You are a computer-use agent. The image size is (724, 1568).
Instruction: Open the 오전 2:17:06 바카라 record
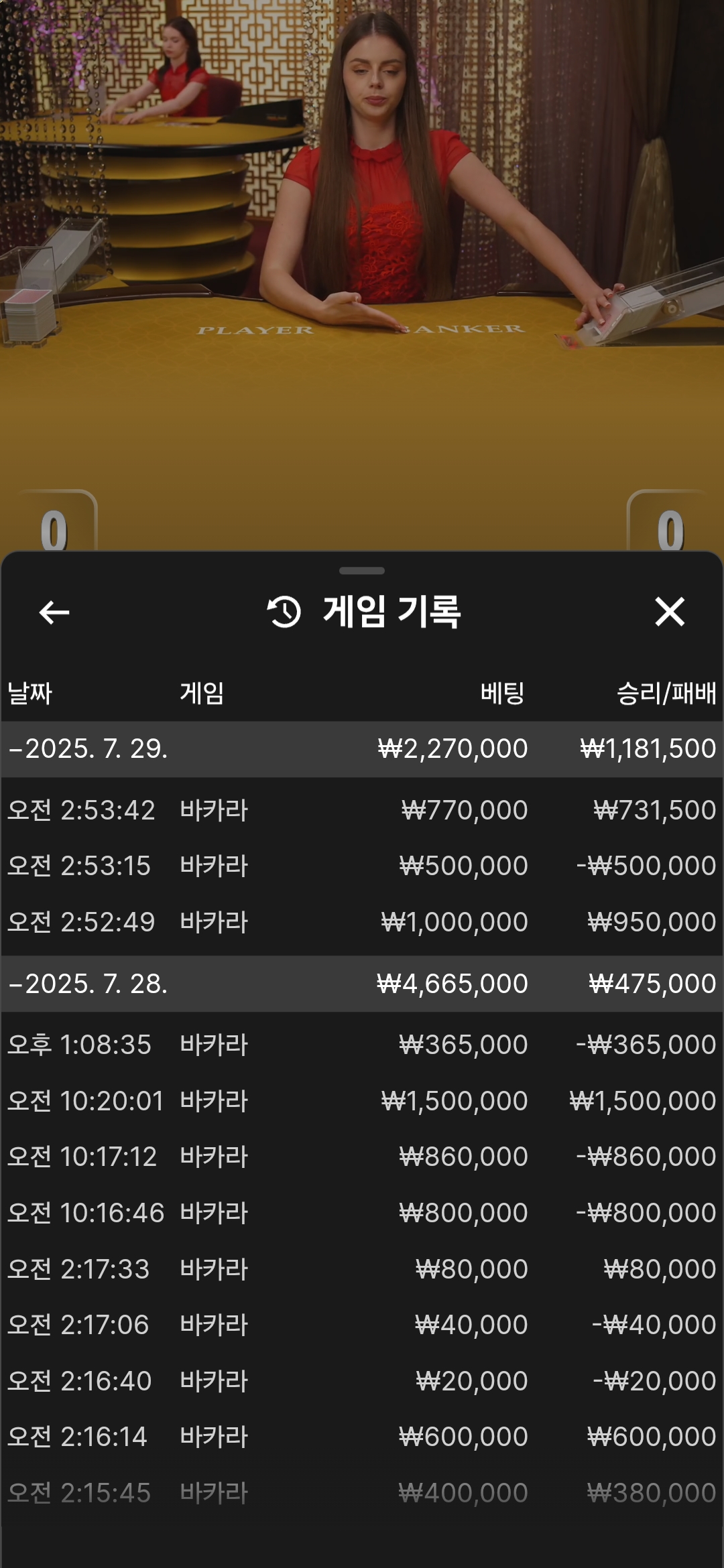(362, 1325)
